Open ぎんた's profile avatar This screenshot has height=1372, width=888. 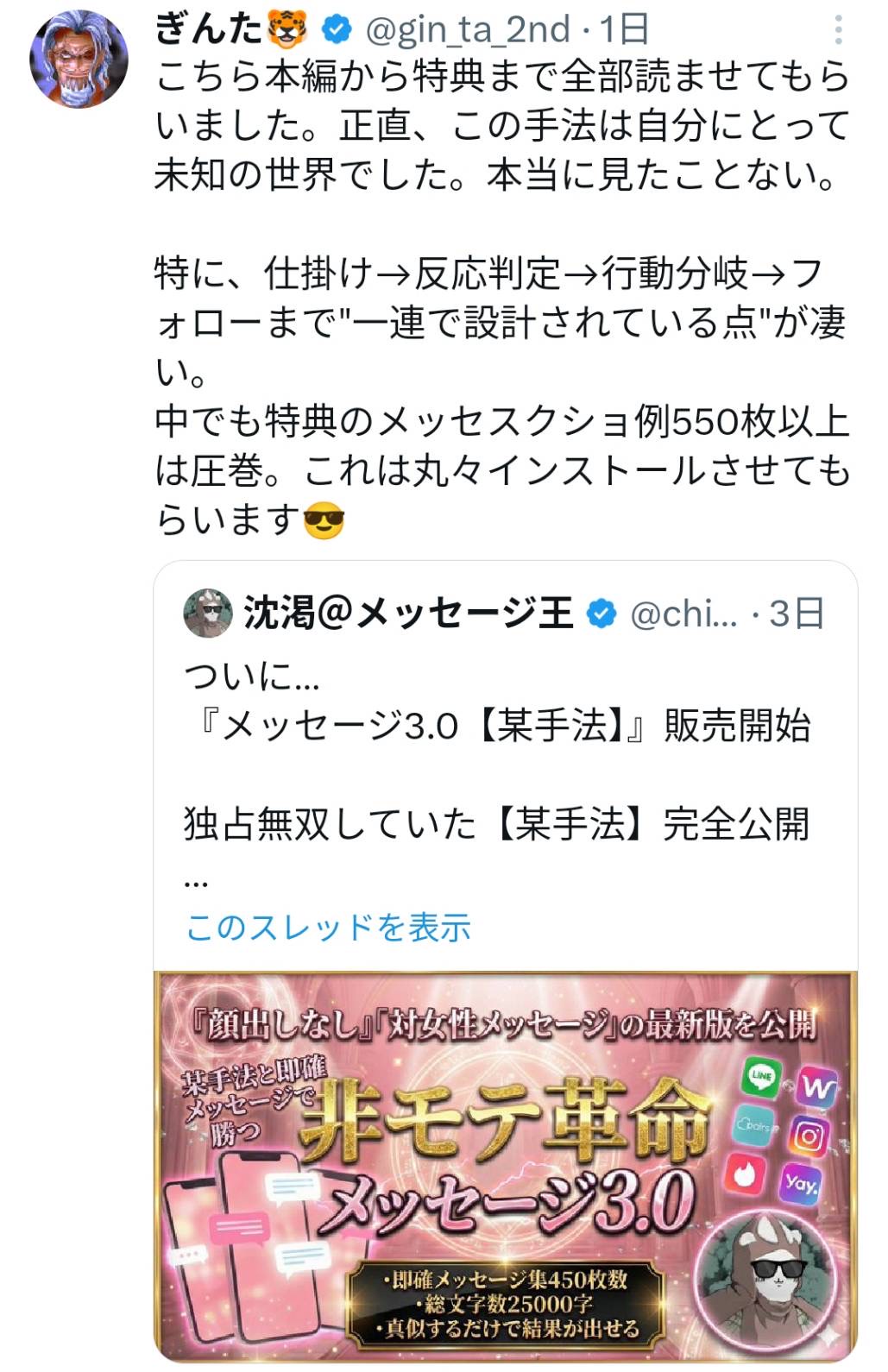[x=79, y=60]
